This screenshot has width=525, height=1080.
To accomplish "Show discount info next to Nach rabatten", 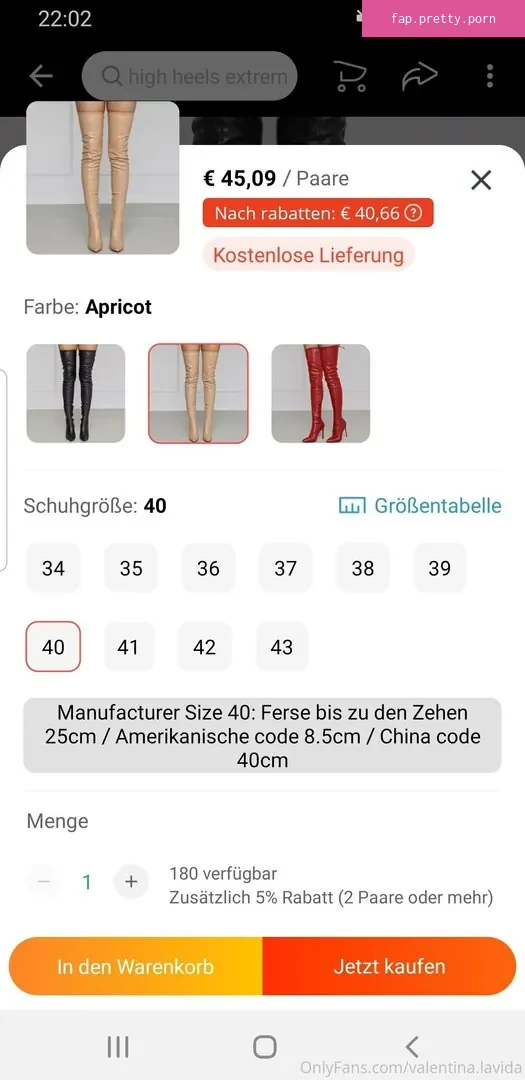I will [413, 214].
